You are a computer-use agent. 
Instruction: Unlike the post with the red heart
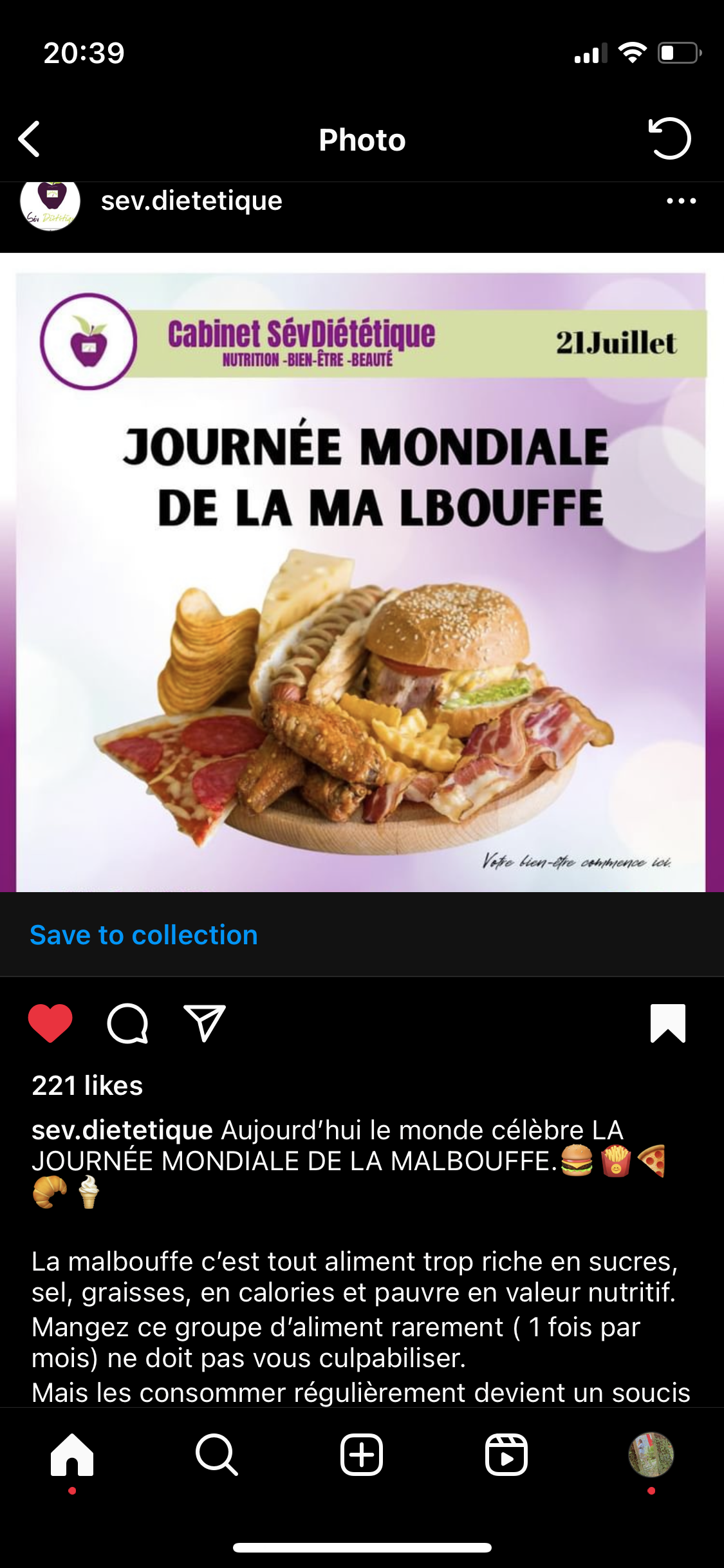pyautogui.click(x=50, y=1023)
